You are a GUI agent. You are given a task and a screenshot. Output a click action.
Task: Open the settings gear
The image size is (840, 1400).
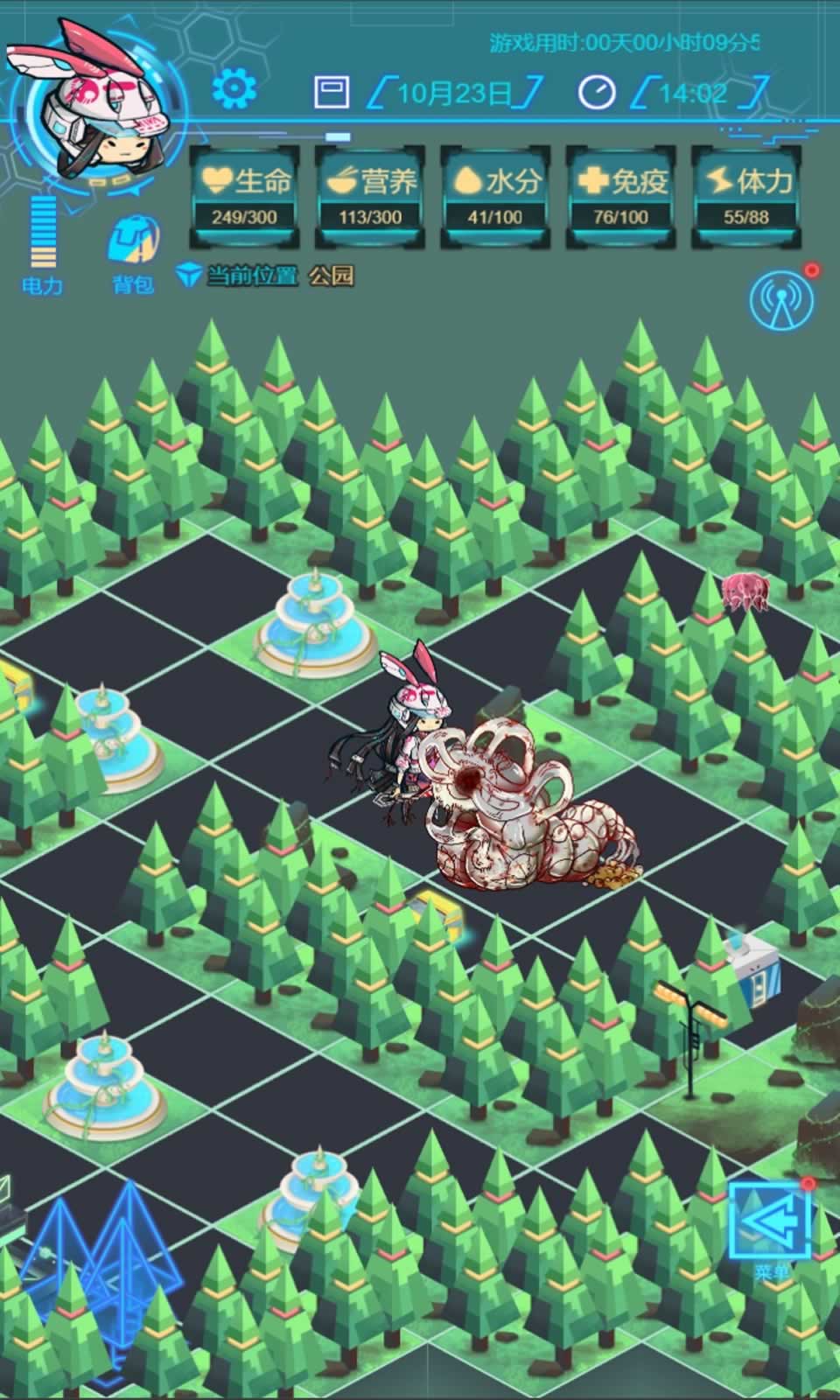[234, 89]
